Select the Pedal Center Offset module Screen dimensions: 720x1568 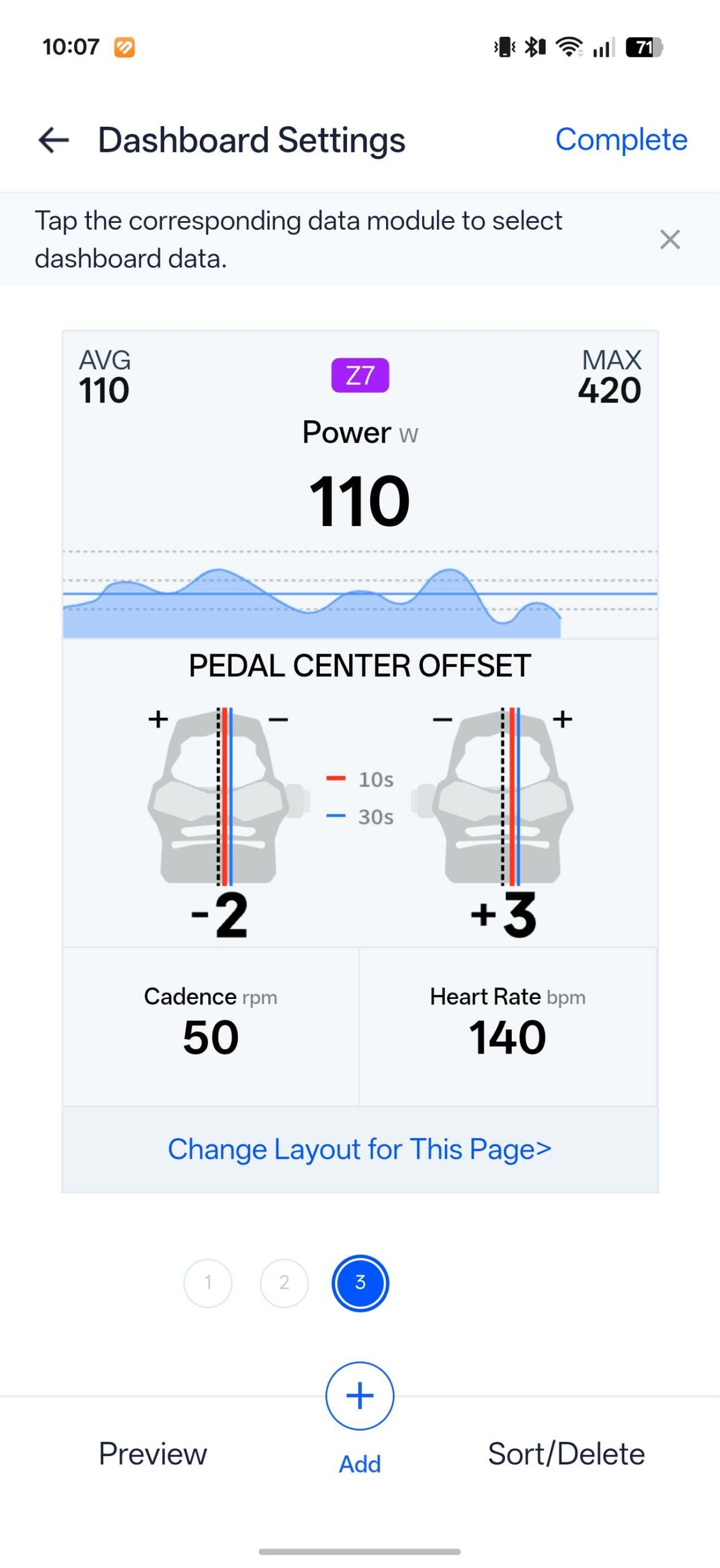(x=360, y=793)
